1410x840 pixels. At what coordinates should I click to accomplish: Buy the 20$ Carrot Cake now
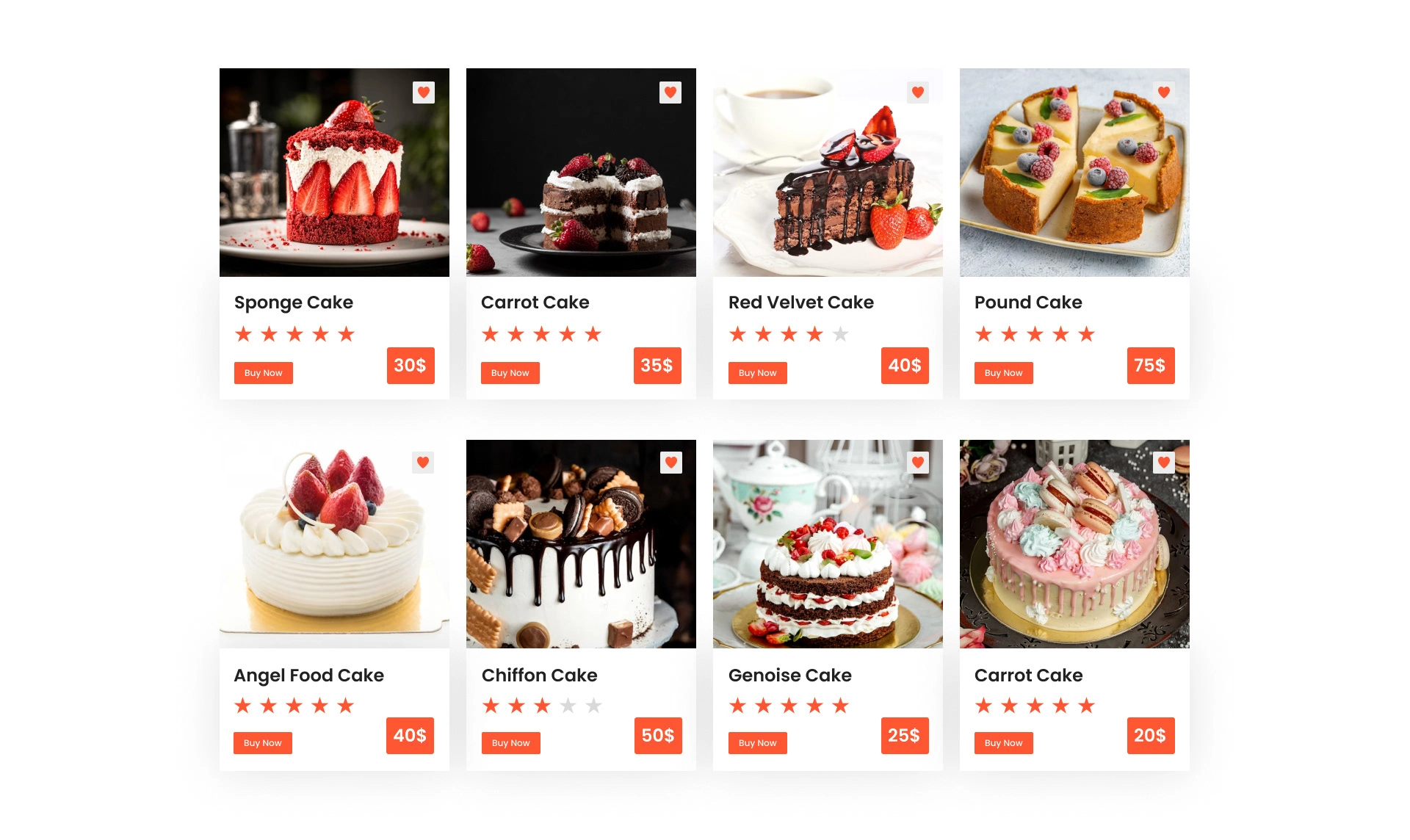pyautogui.click(x=1004, y=743)
